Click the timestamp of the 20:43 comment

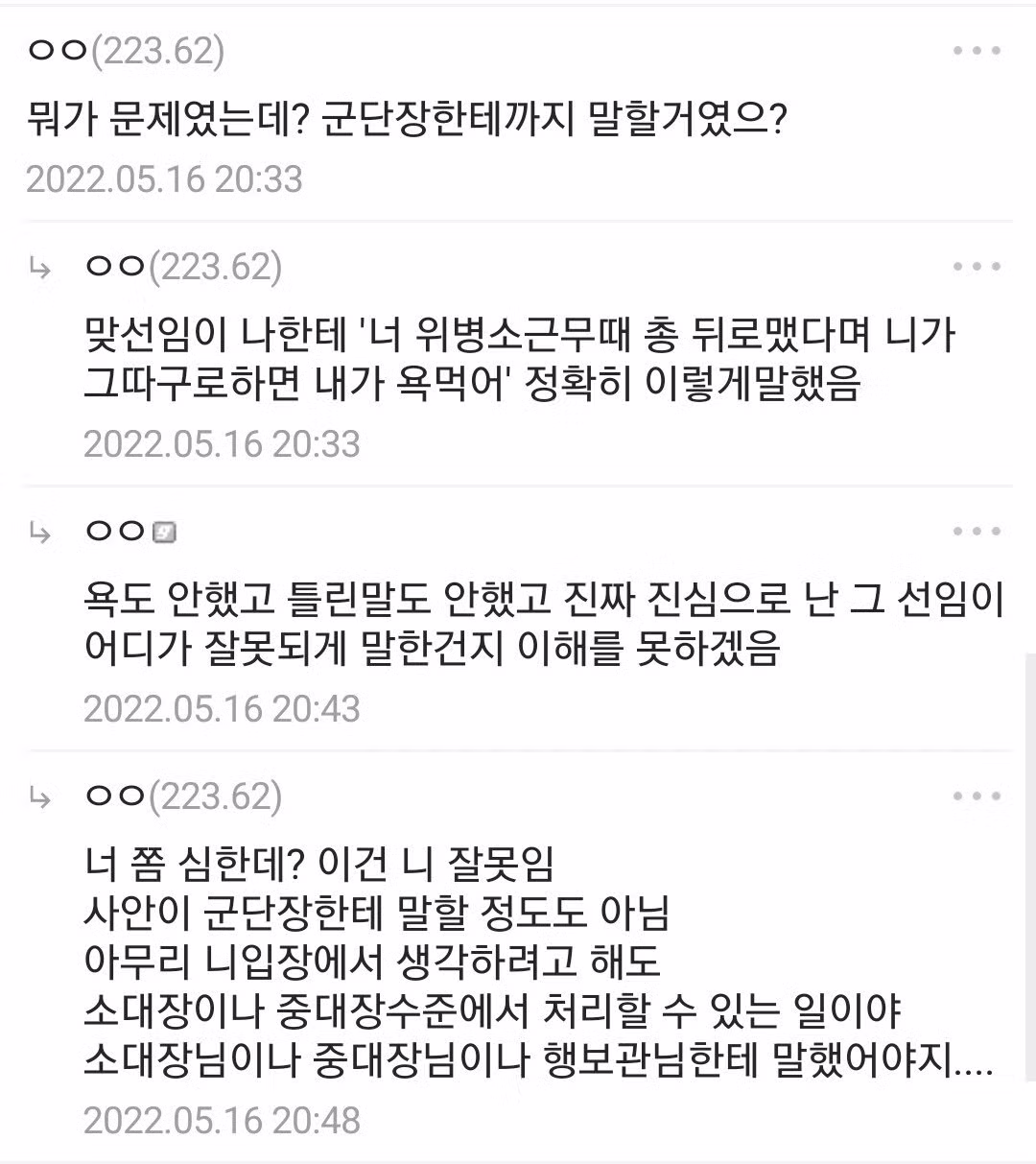223,711
